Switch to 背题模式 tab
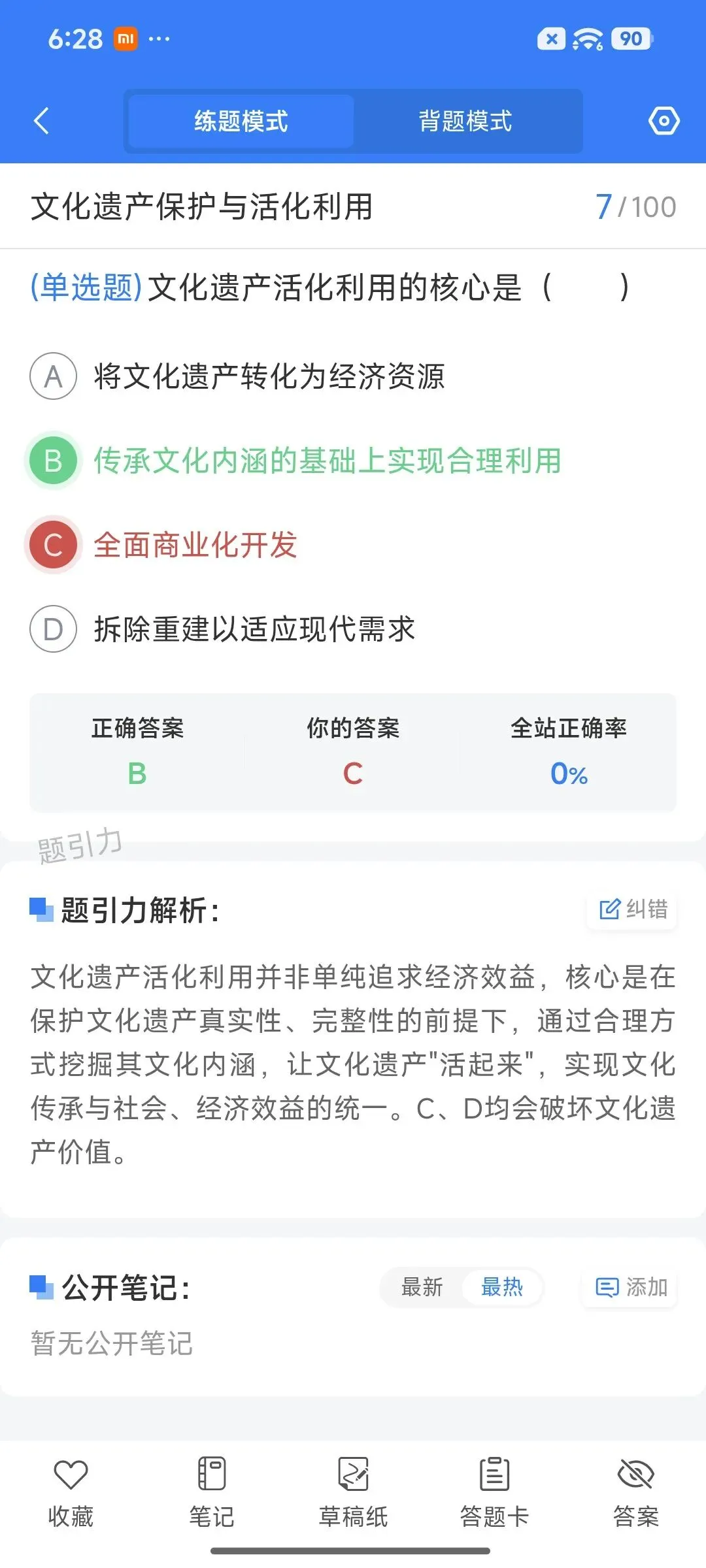This screenshot has height=1568, width=706. 465,122
